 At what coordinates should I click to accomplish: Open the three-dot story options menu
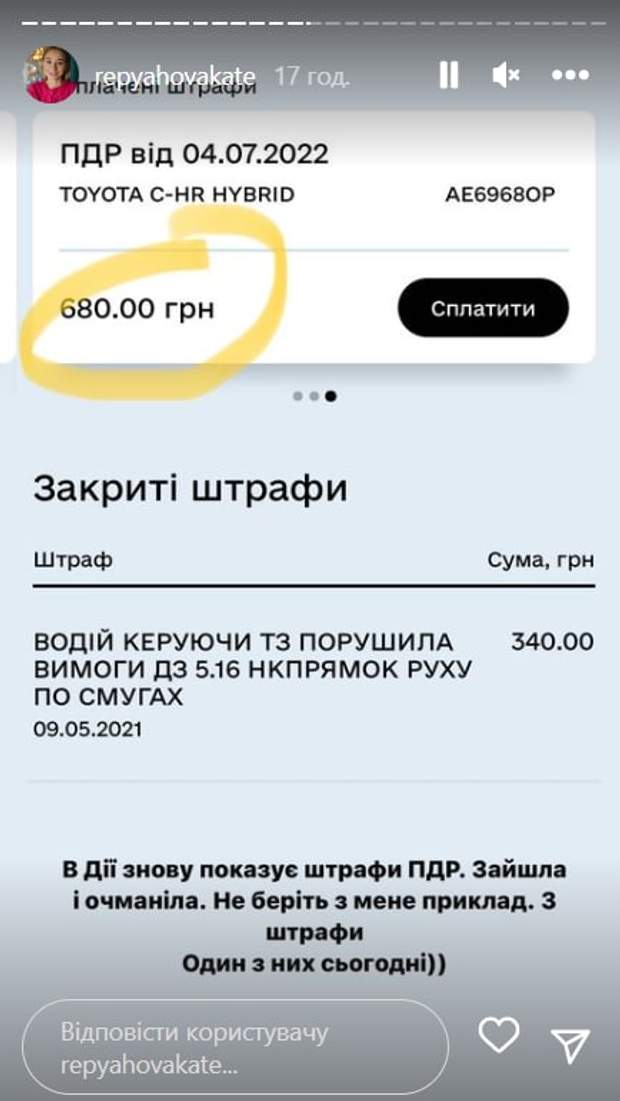click(x=570, y=75)
